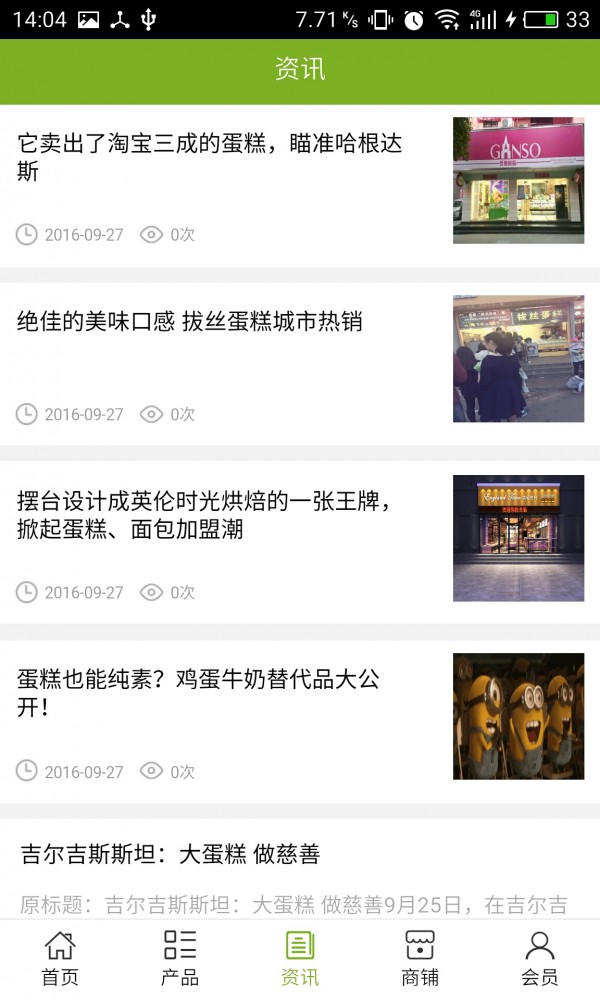Open the 拔丝蛋糕城市热销 article
Screen dimensions: 600x1000
tap(190, 322)
